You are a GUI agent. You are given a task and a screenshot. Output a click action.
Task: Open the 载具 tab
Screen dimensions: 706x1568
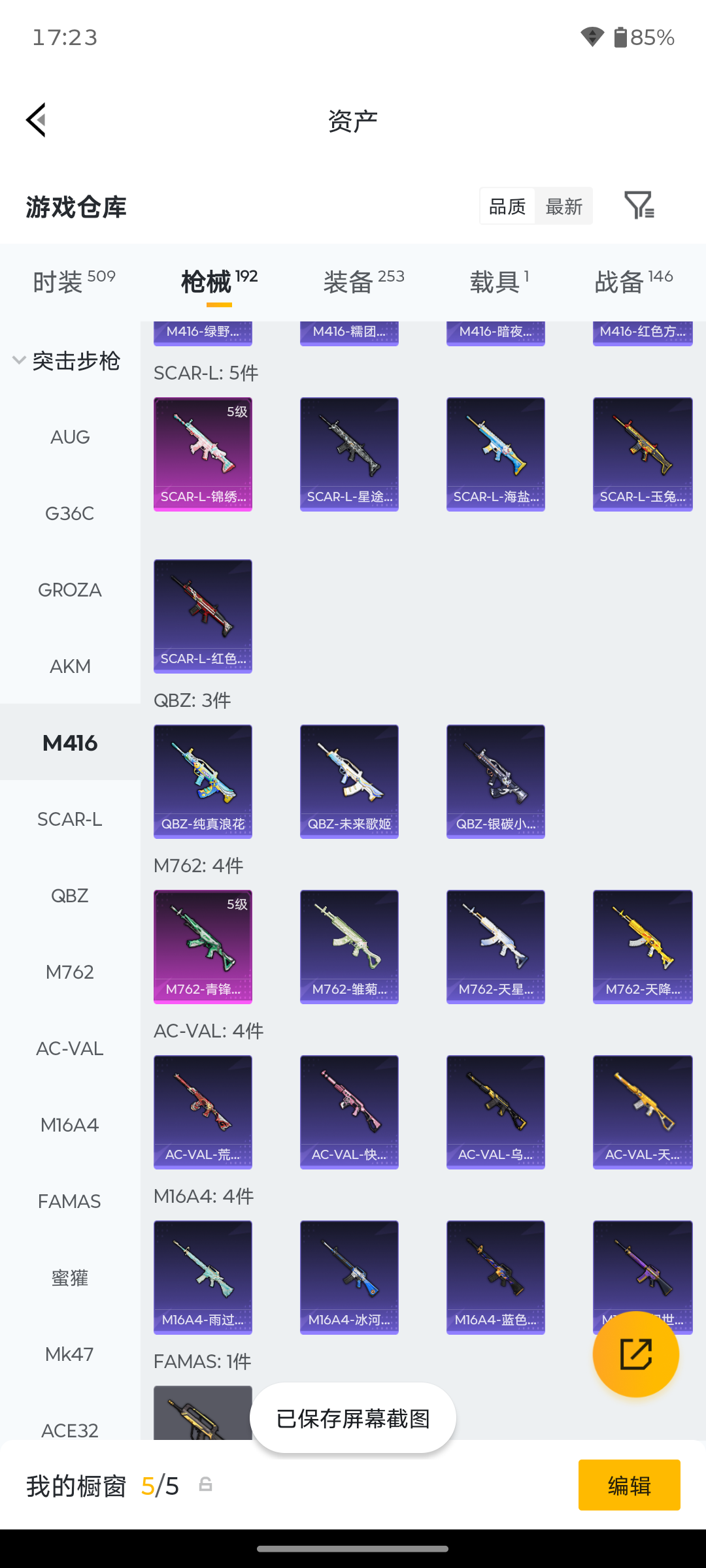[x=499, y=282]
